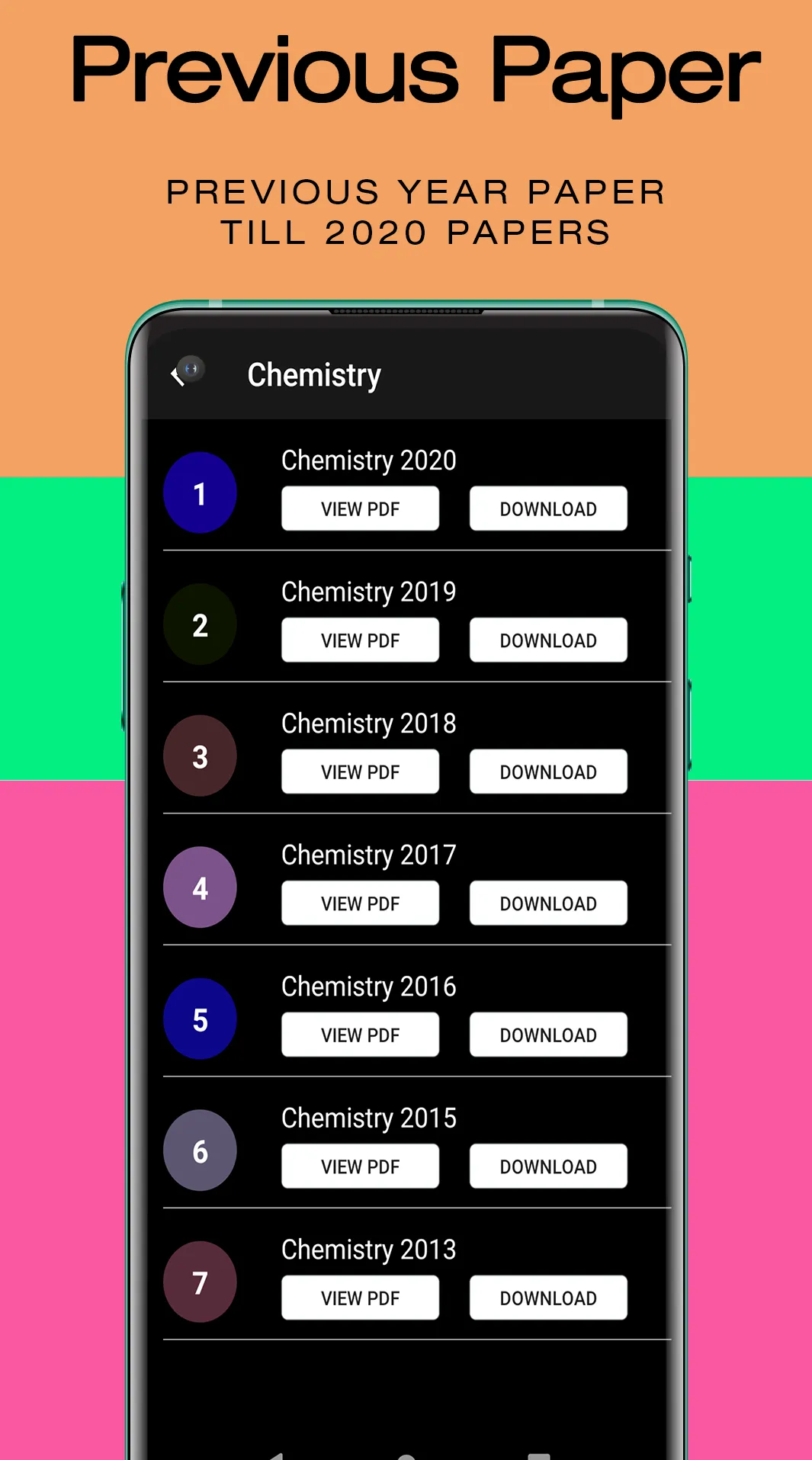Download the Chemistry 2013 paper
This screenshot has height=1460, width=812.
click(x=547, y=1297)
